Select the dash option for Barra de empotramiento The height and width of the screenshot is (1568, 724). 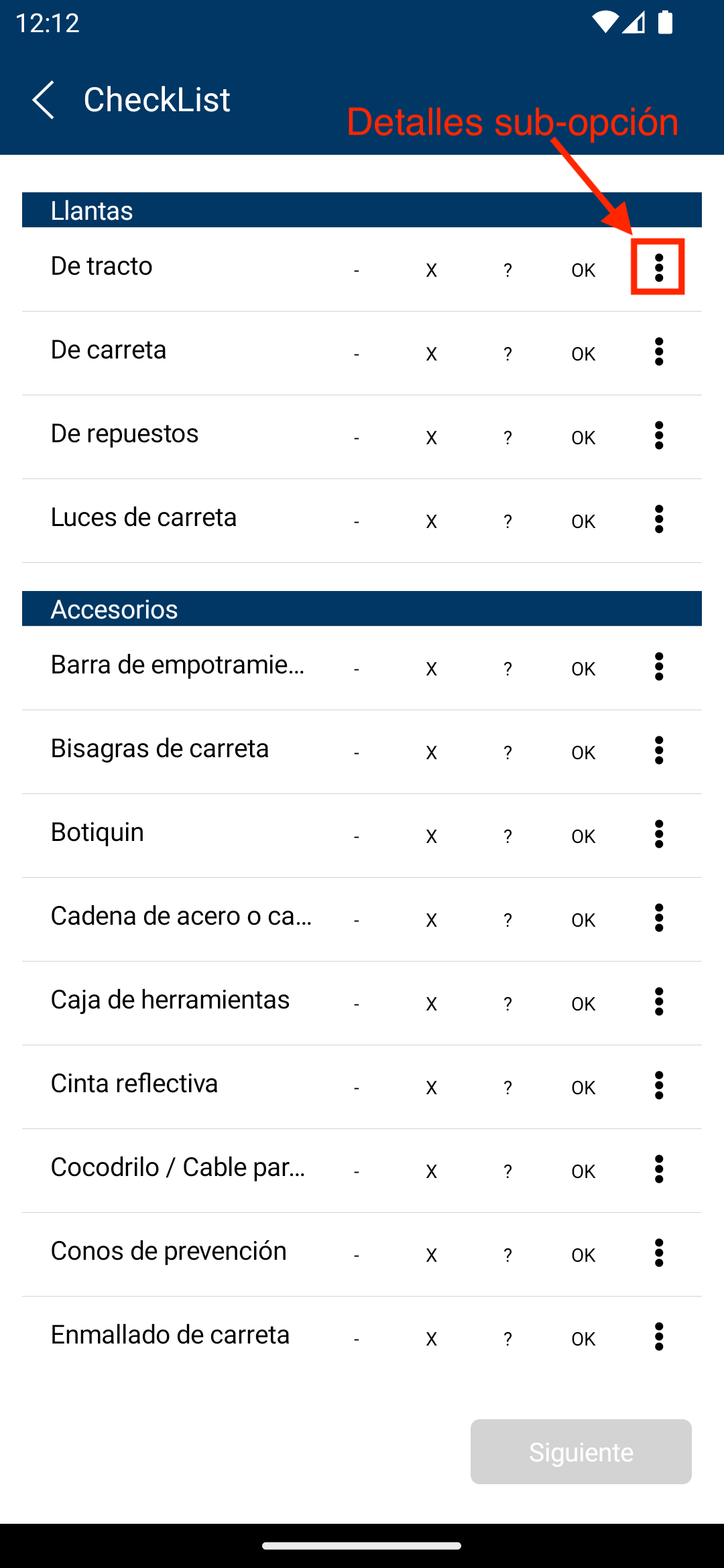356,669
